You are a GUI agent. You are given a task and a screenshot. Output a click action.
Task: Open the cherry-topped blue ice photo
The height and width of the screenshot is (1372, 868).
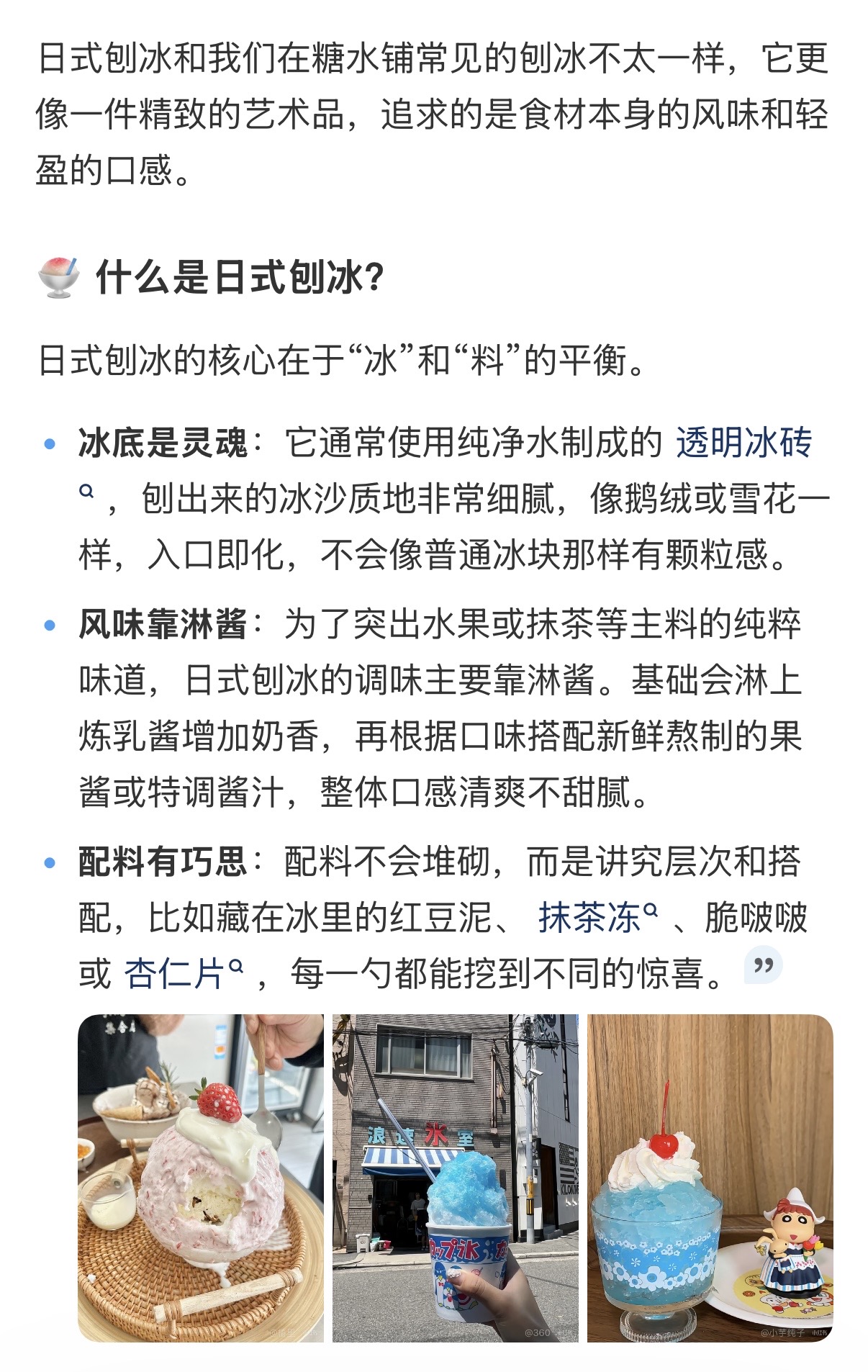coord(710,1178)
